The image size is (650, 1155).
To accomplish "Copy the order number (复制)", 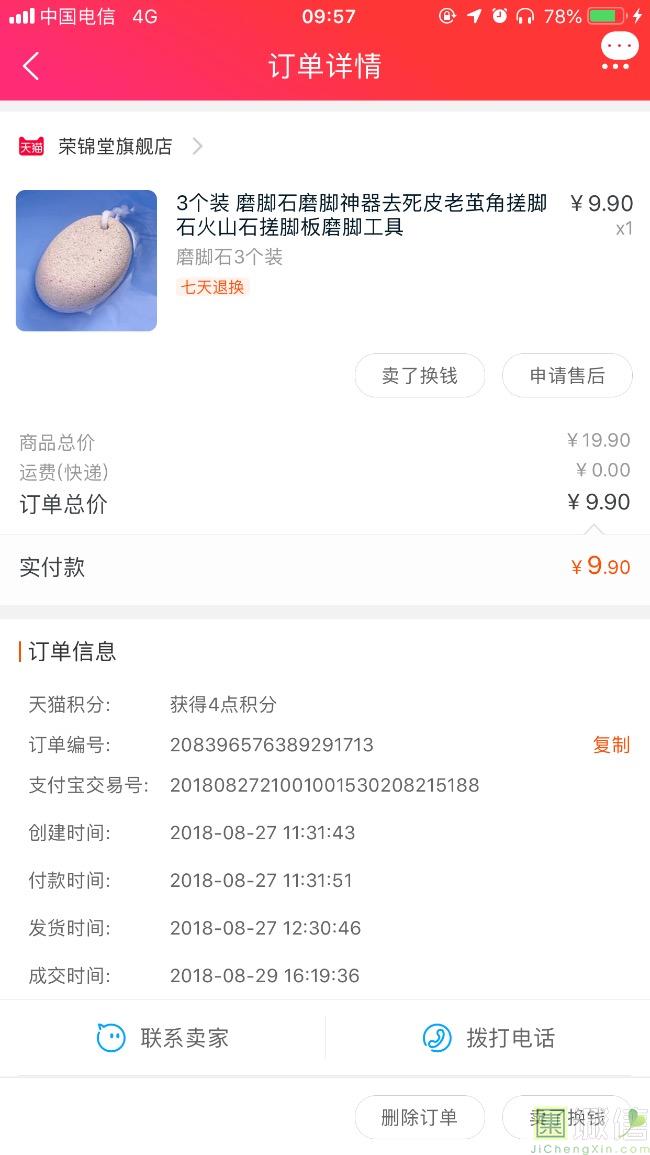I will coord(611,745).
